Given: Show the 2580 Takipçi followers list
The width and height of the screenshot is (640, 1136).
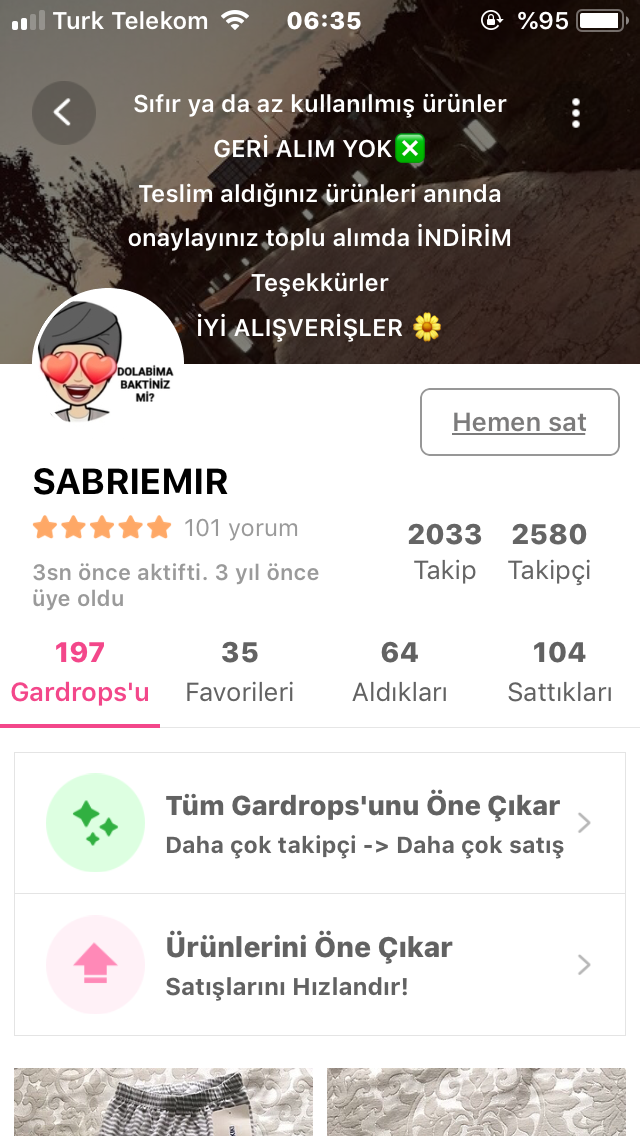Looking at the screenshot, I should [x=549, y=550].
